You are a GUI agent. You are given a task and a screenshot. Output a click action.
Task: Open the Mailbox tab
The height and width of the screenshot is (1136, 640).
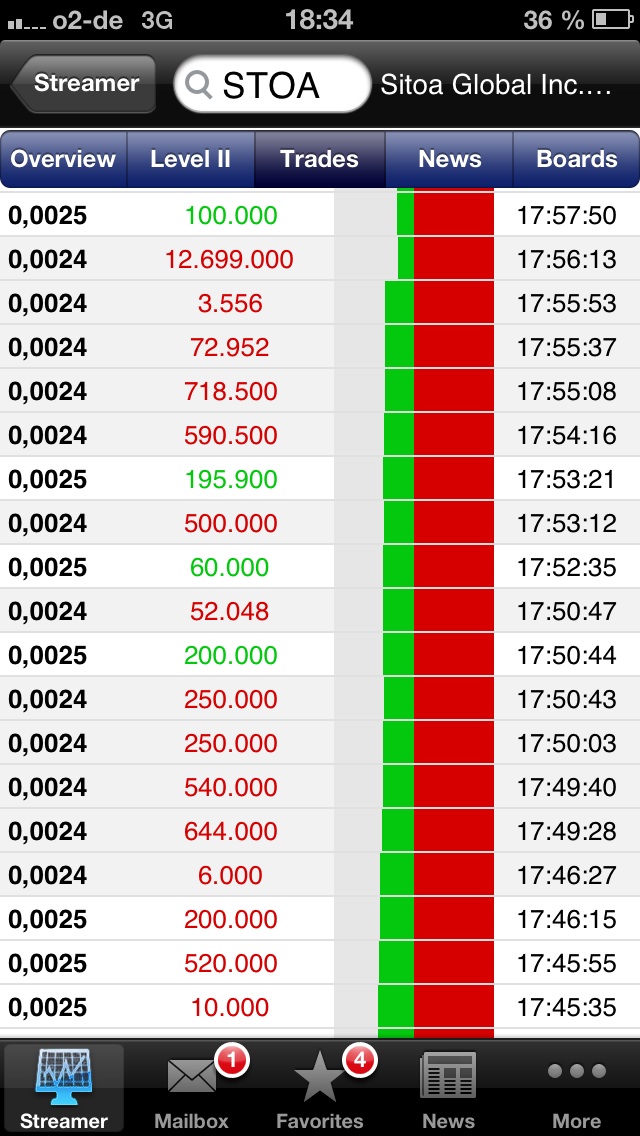click(192, 1088)
